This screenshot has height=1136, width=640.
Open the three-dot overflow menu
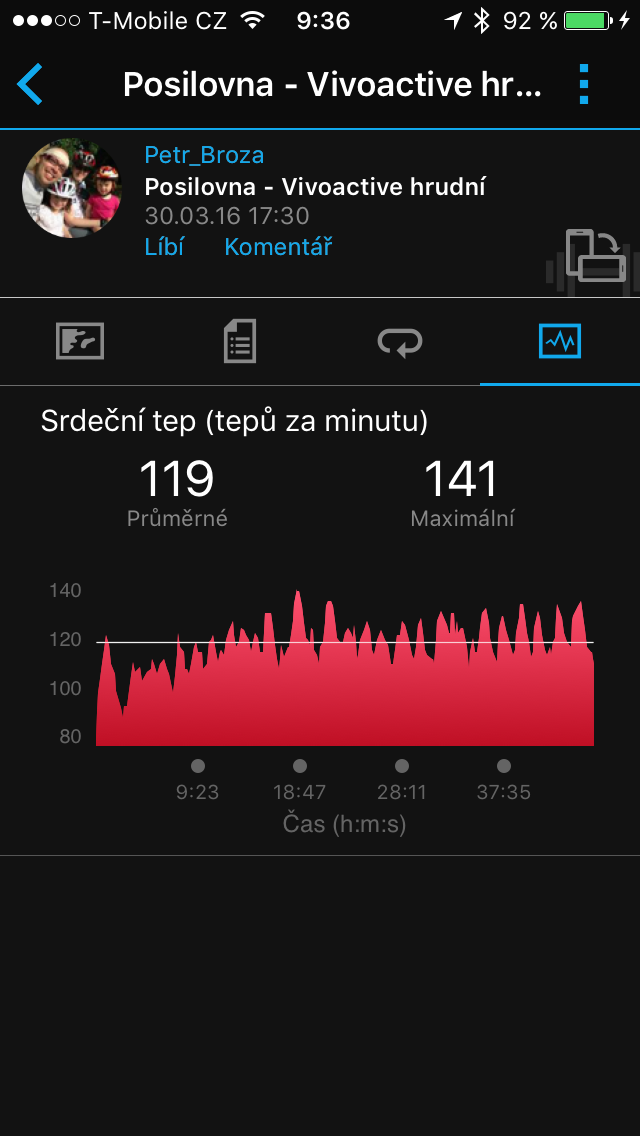(x=584, y=85)
